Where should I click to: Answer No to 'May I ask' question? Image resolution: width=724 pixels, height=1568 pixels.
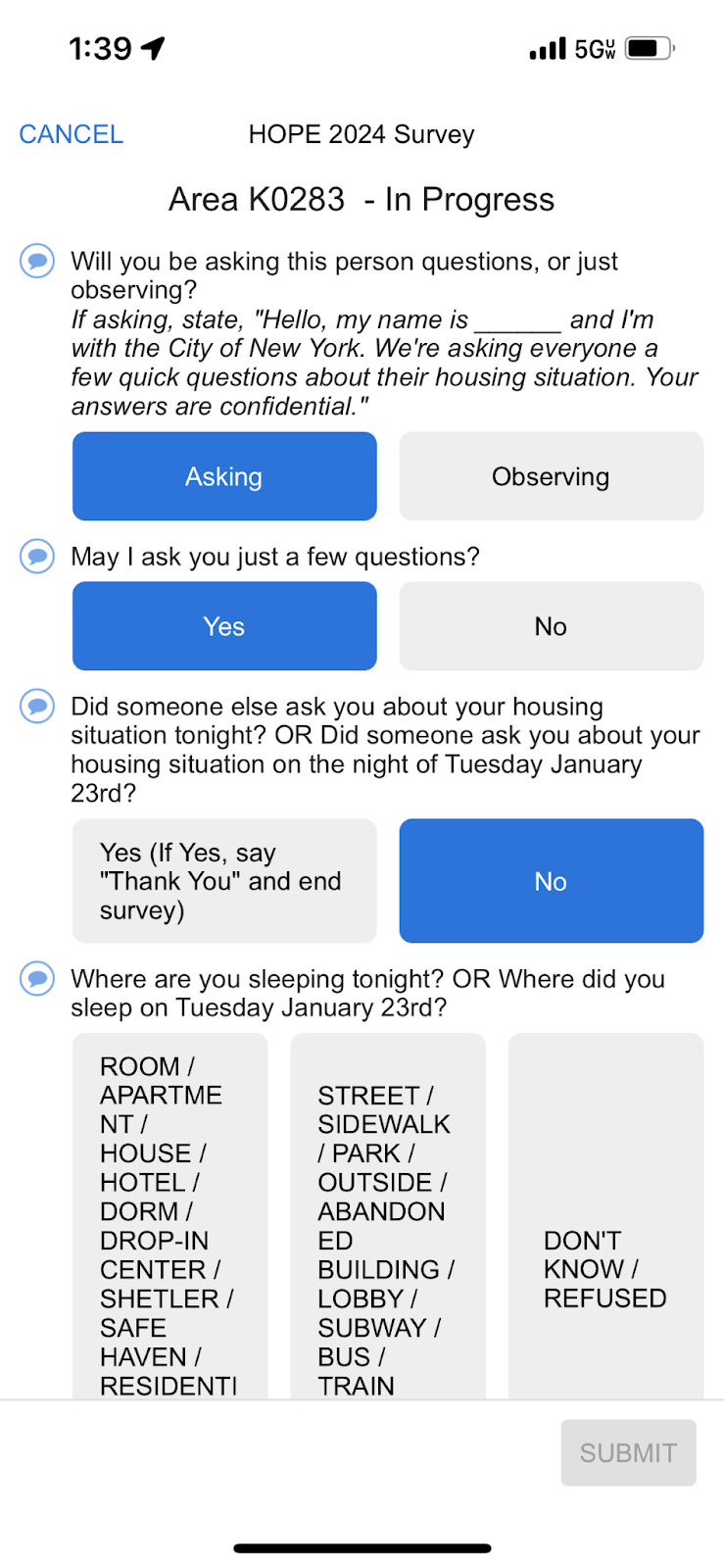[551, 626]
